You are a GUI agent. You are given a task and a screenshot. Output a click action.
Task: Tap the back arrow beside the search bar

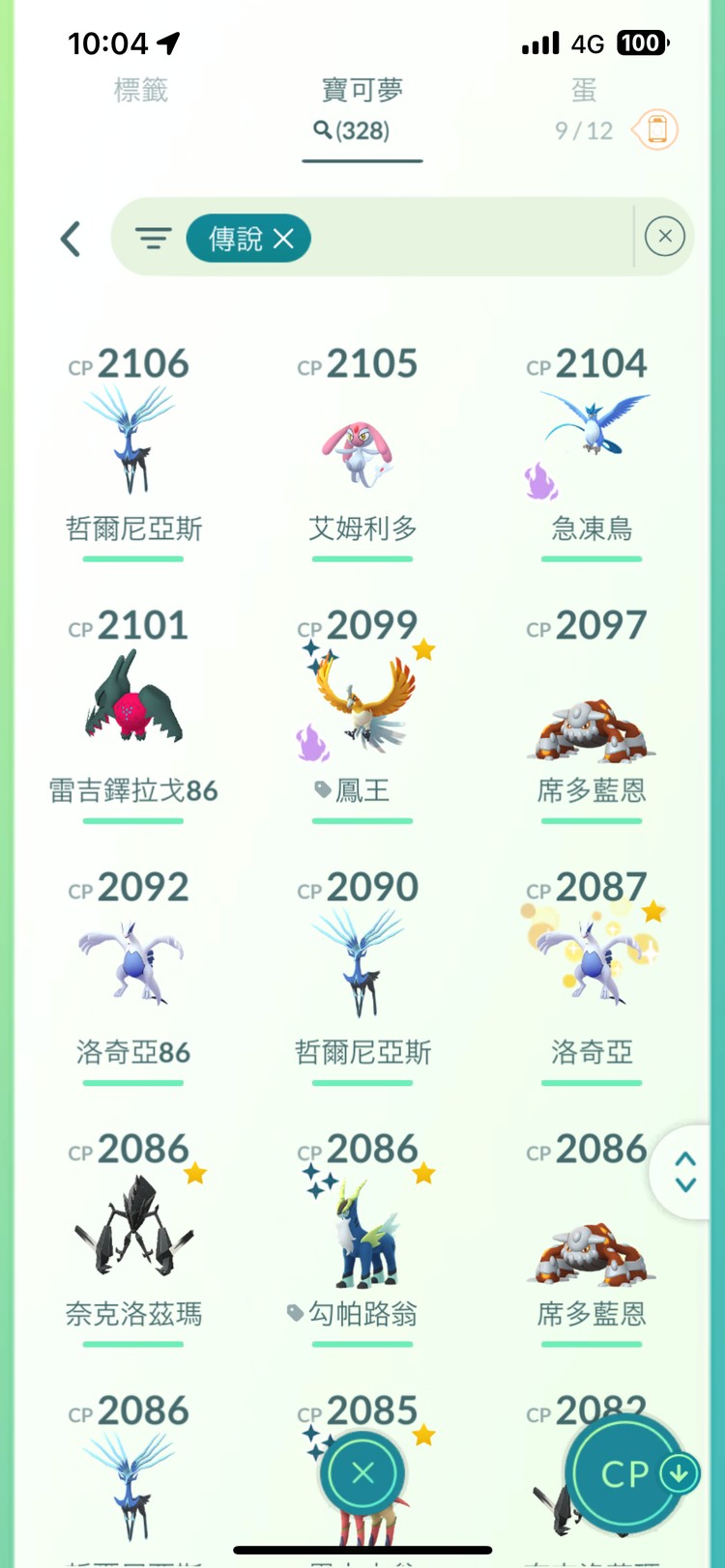[x=69, y=238]
